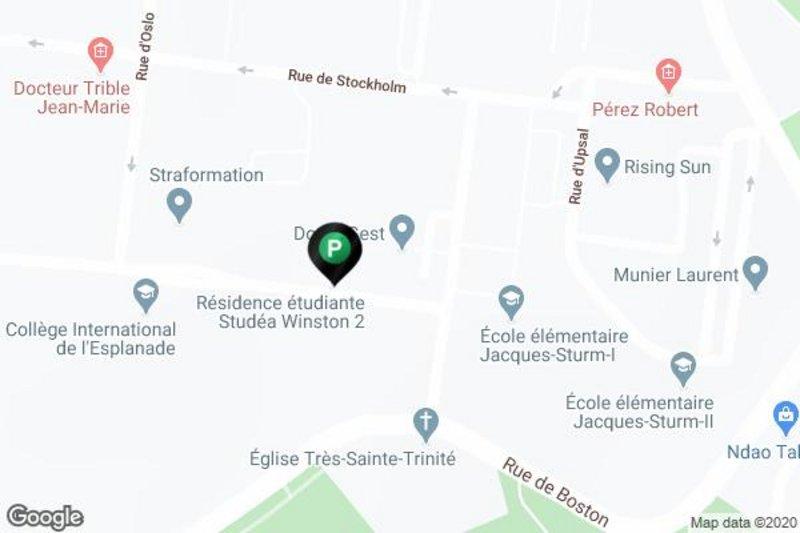
Task: Open Docteur Trible Jean-Marie marker
Action: click(99, 50)
